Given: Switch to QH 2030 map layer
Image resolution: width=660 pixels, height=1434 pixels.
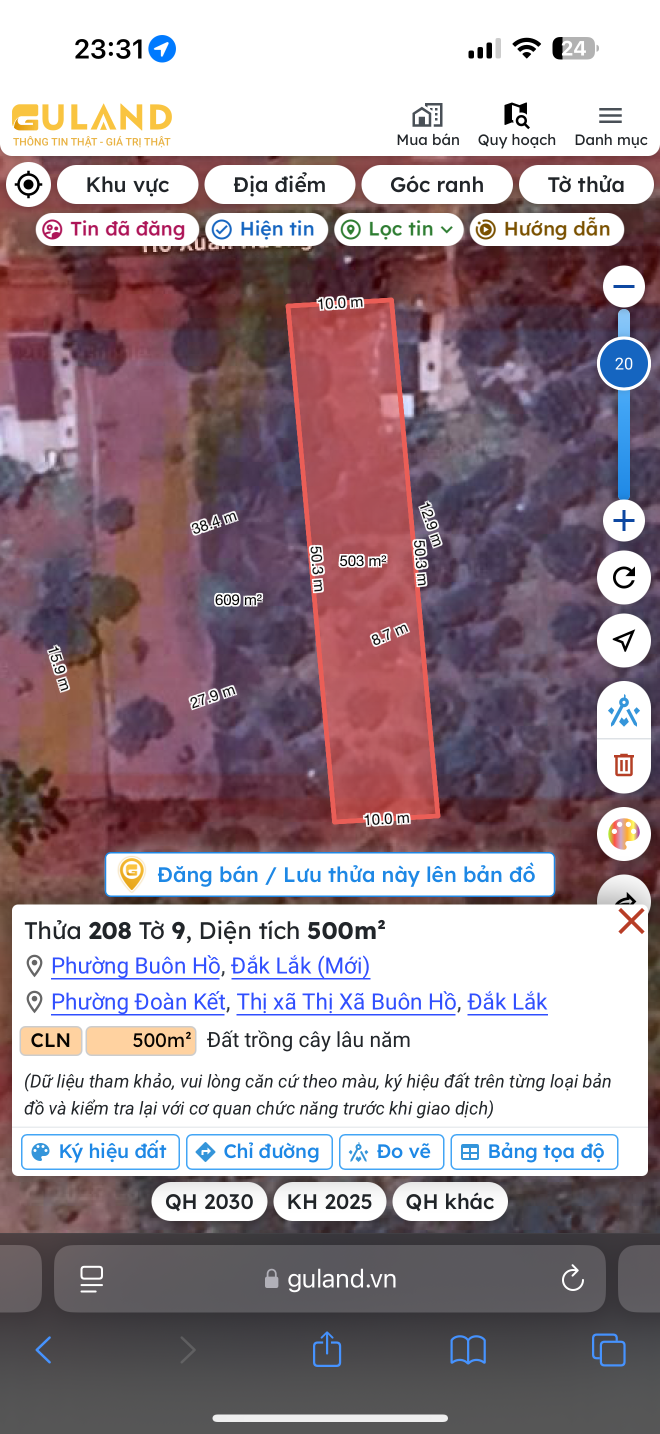Looking at the screenshot, I should 210,1201.
